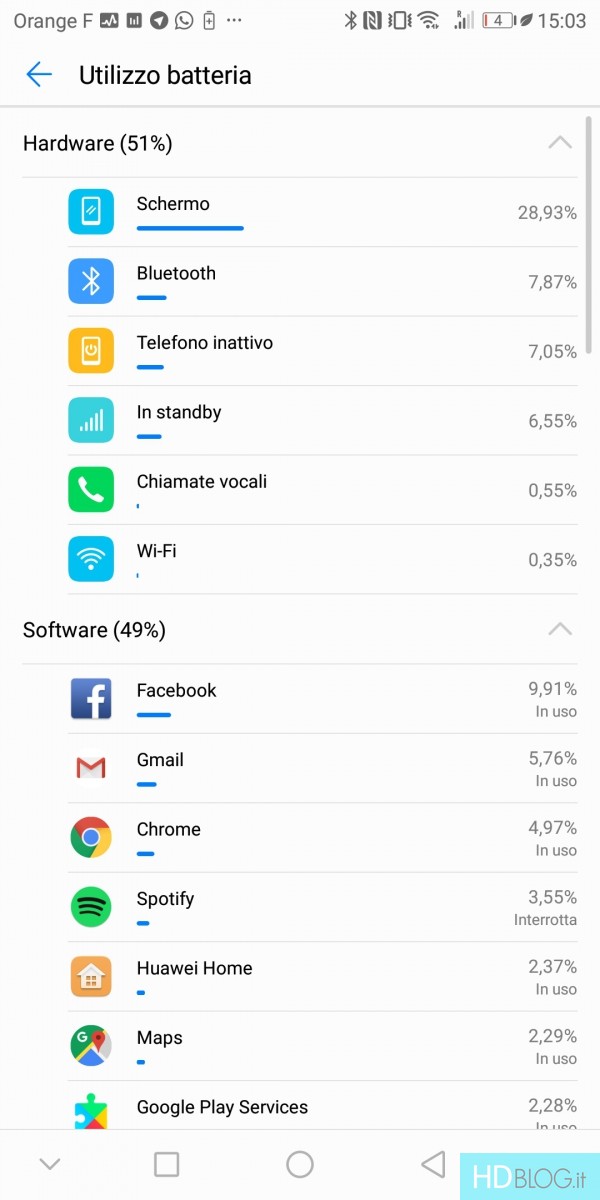View Gmail battery consumption
Image resolution: width=600 pixels, height=1200 pixels.
[320, 768]
